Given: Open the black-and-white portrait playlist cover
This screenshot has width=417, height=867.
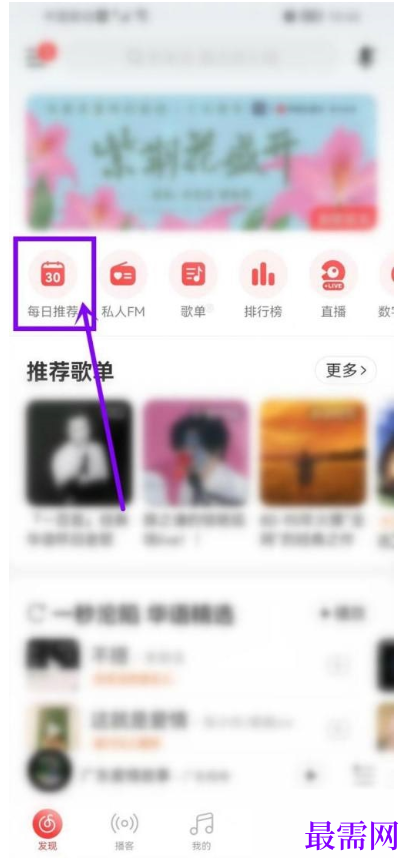Looking at the screenshot, I should 80,453.
